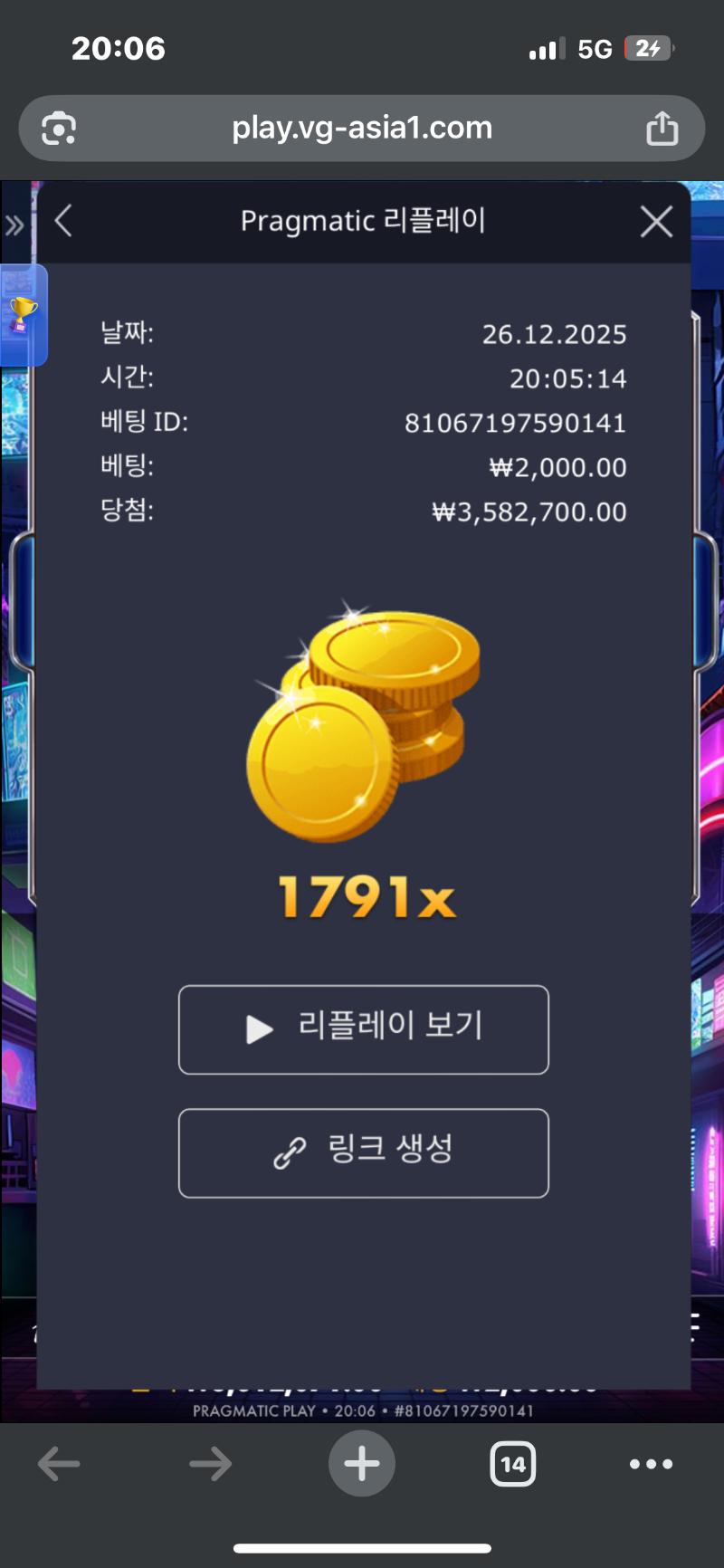
Task: Tap the 리플레이 보기 button
Action: 364,1029
